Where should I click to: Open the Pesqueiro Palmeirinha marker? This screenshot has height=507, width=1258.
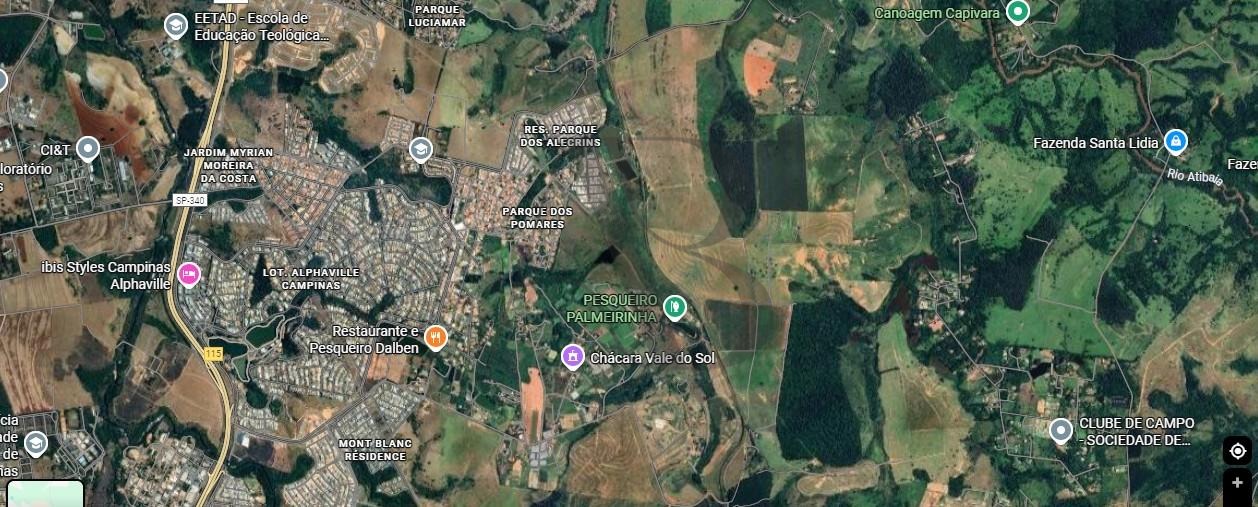coord(675,306)
